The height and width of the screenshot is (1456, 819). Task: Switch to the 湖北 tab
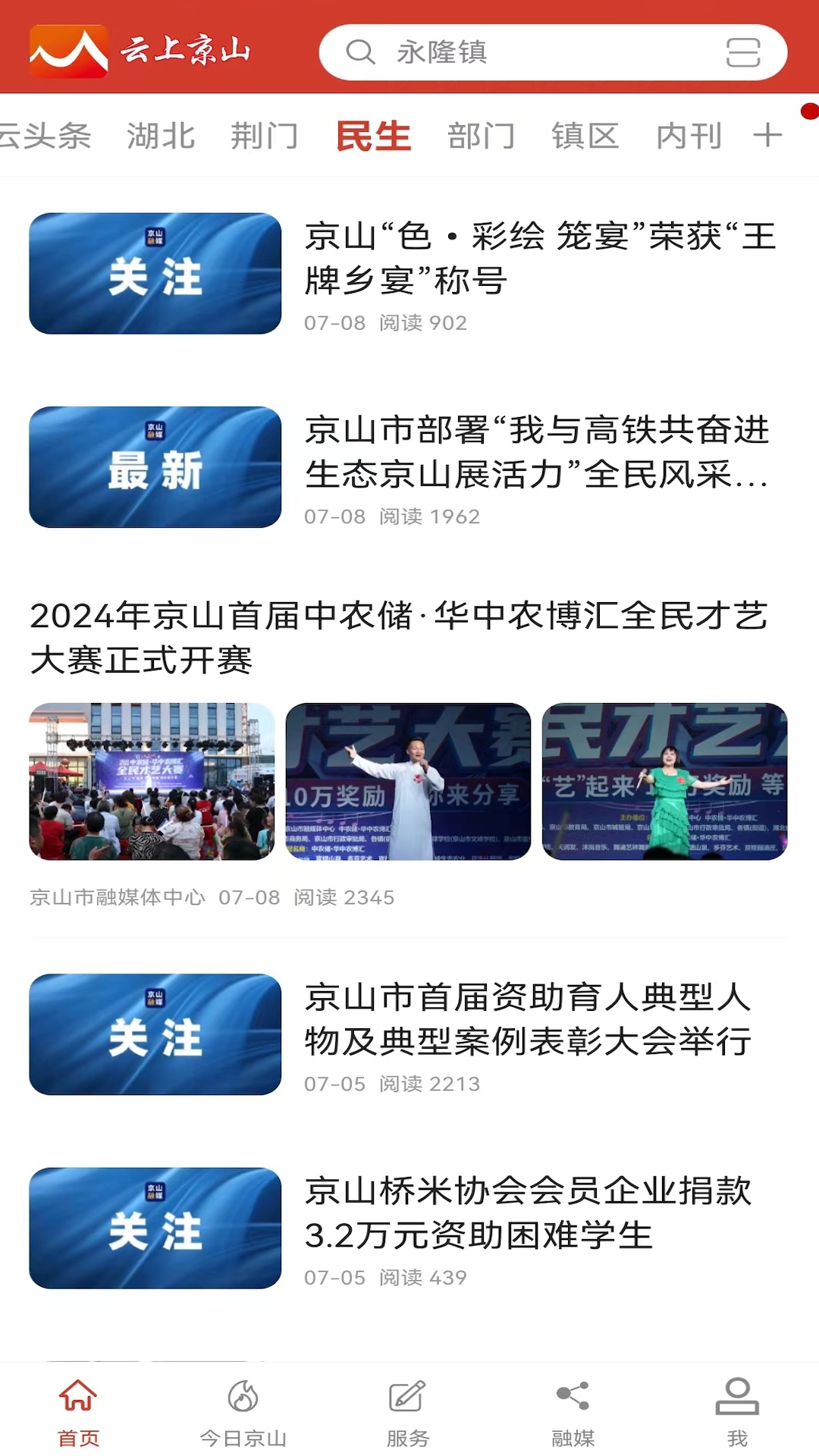[160, 135]
